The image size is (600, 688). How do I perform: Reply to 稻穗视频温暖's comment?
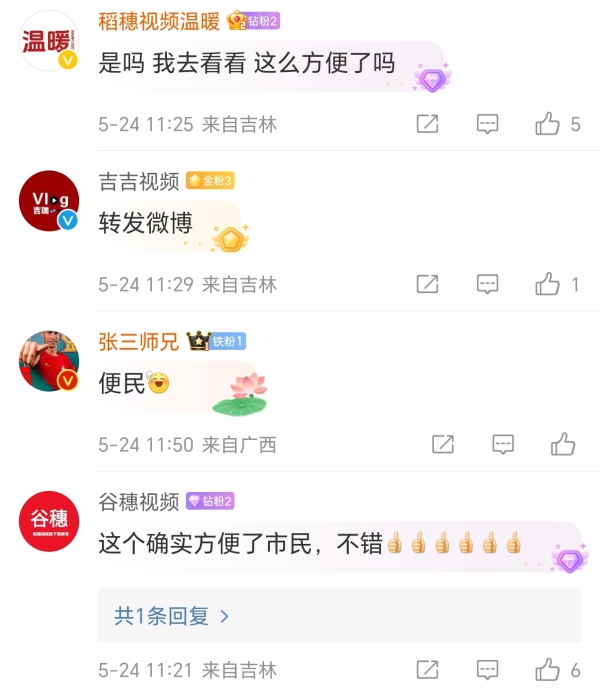click(487, 124)
